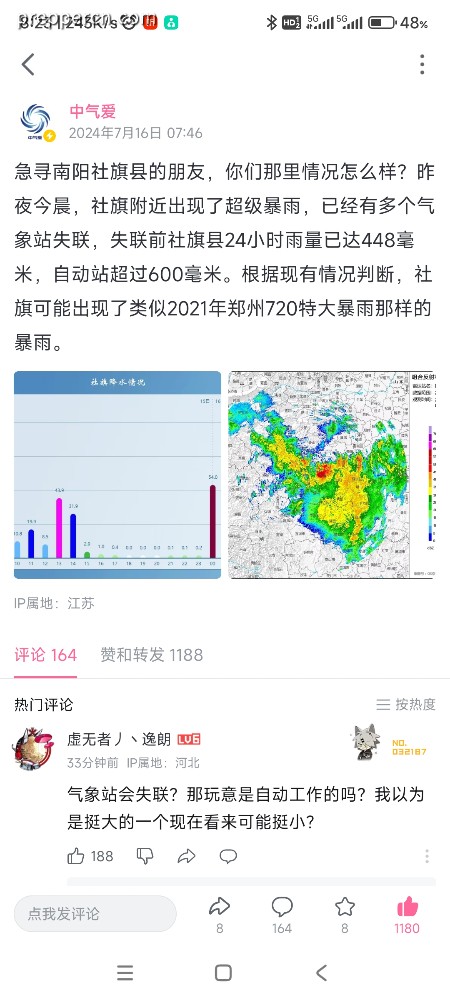This screenshot has height=1000, width=450.
Task: Switch to the 评论 164 tab
Action: click(45, 655)
